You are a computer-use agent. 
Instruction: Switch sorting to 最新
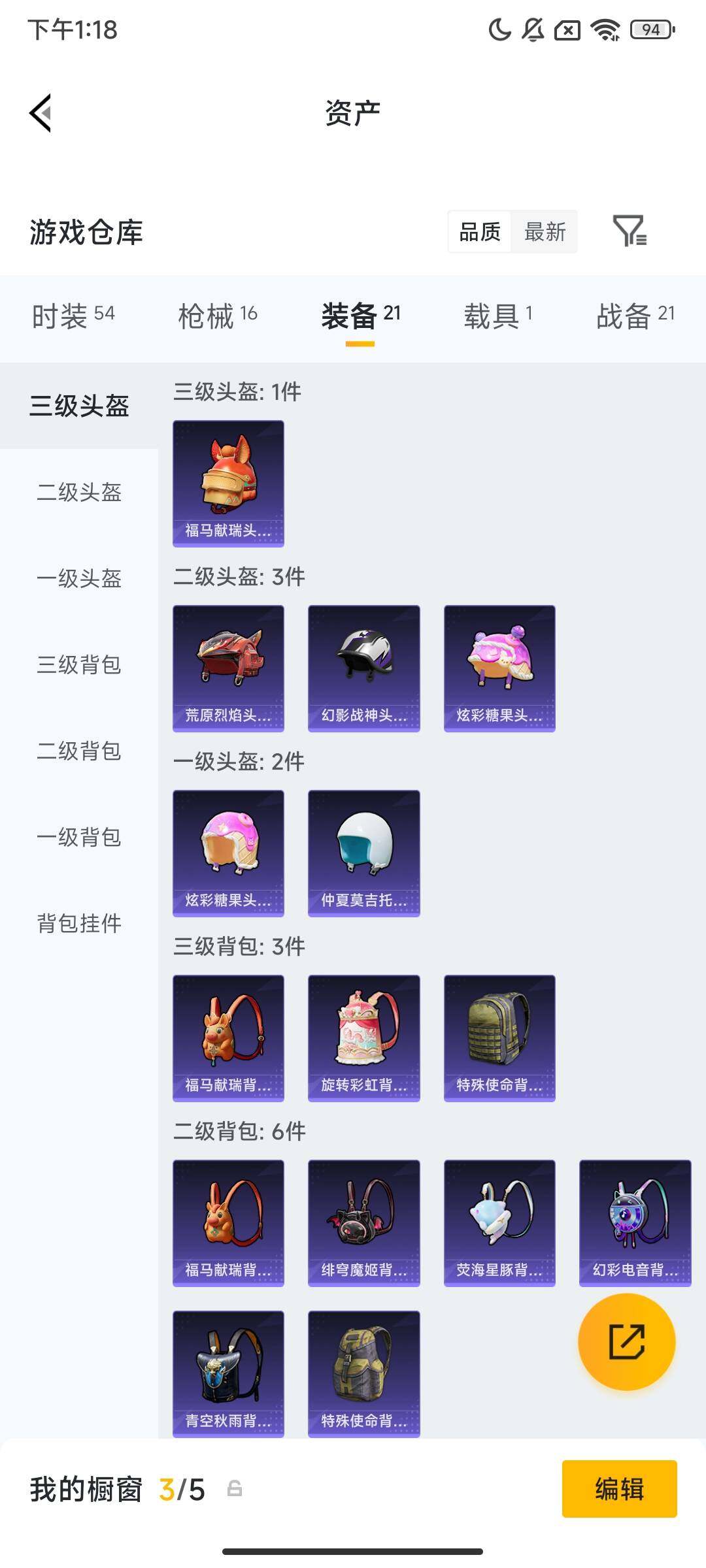[545, 232]
